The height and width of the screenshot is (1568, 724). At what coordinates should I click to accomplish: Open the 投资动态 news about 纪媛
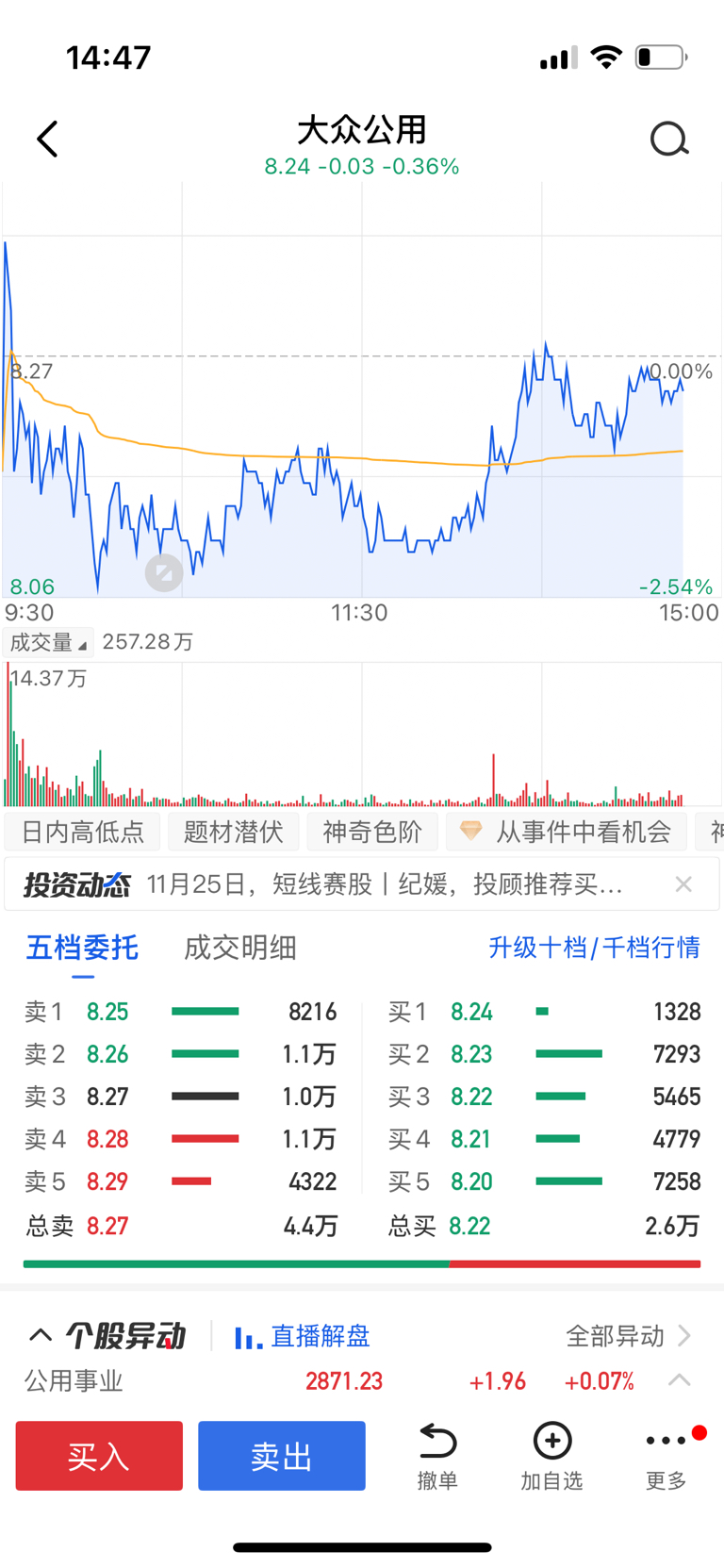pos(385,884)
